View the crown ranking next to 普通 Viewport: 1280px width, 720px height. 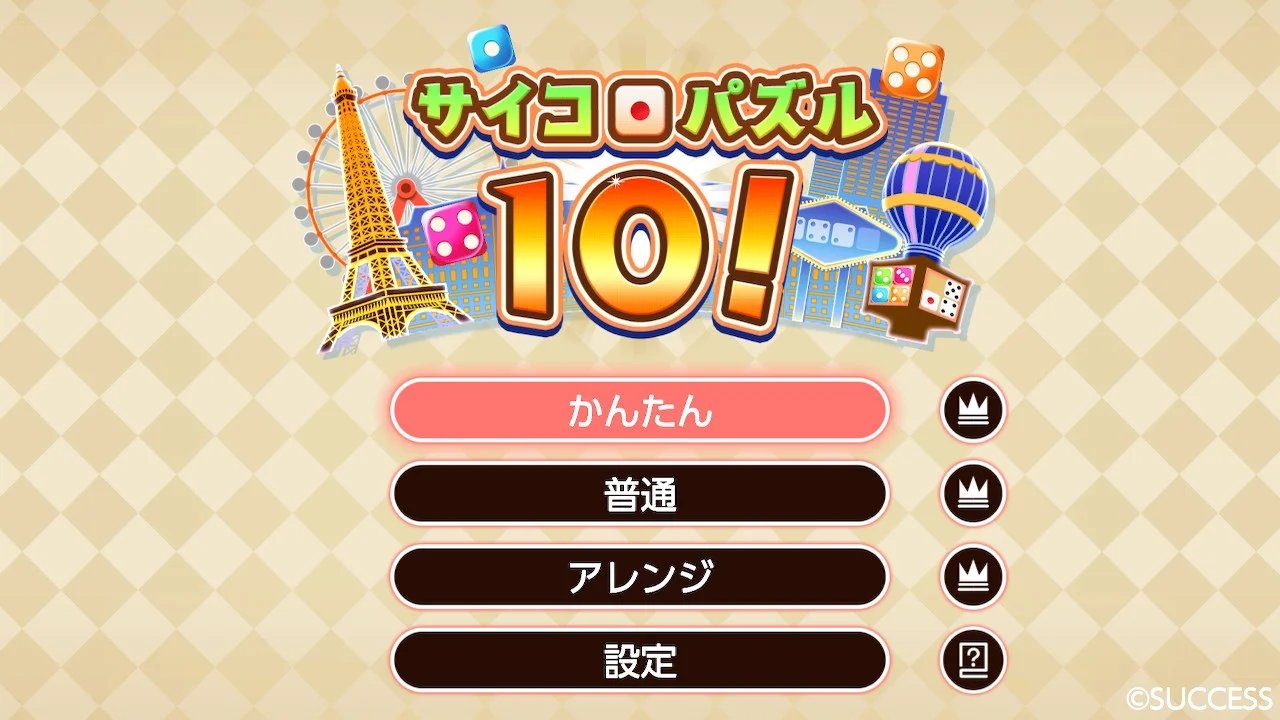point(973,494)
